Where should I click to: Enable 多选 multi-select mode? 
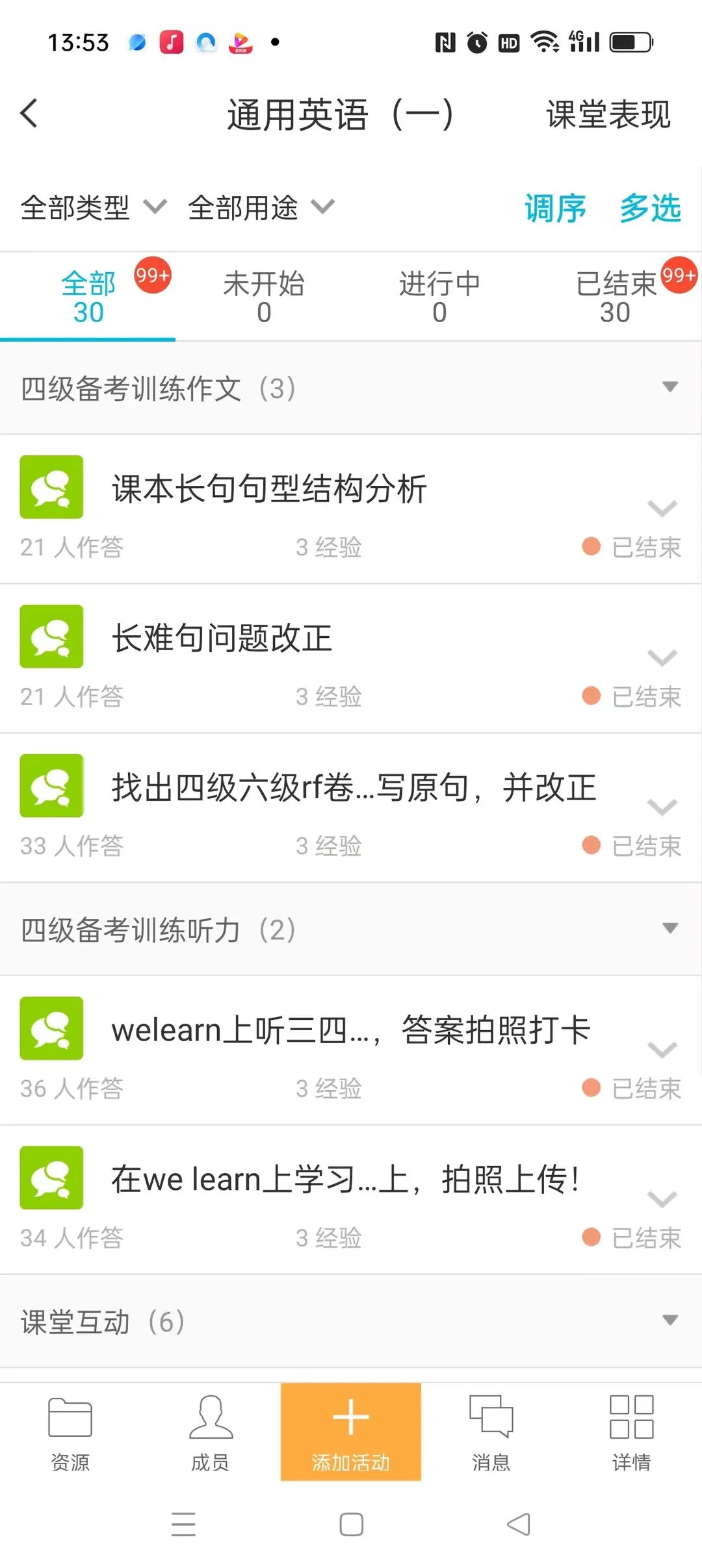(650, 208)
